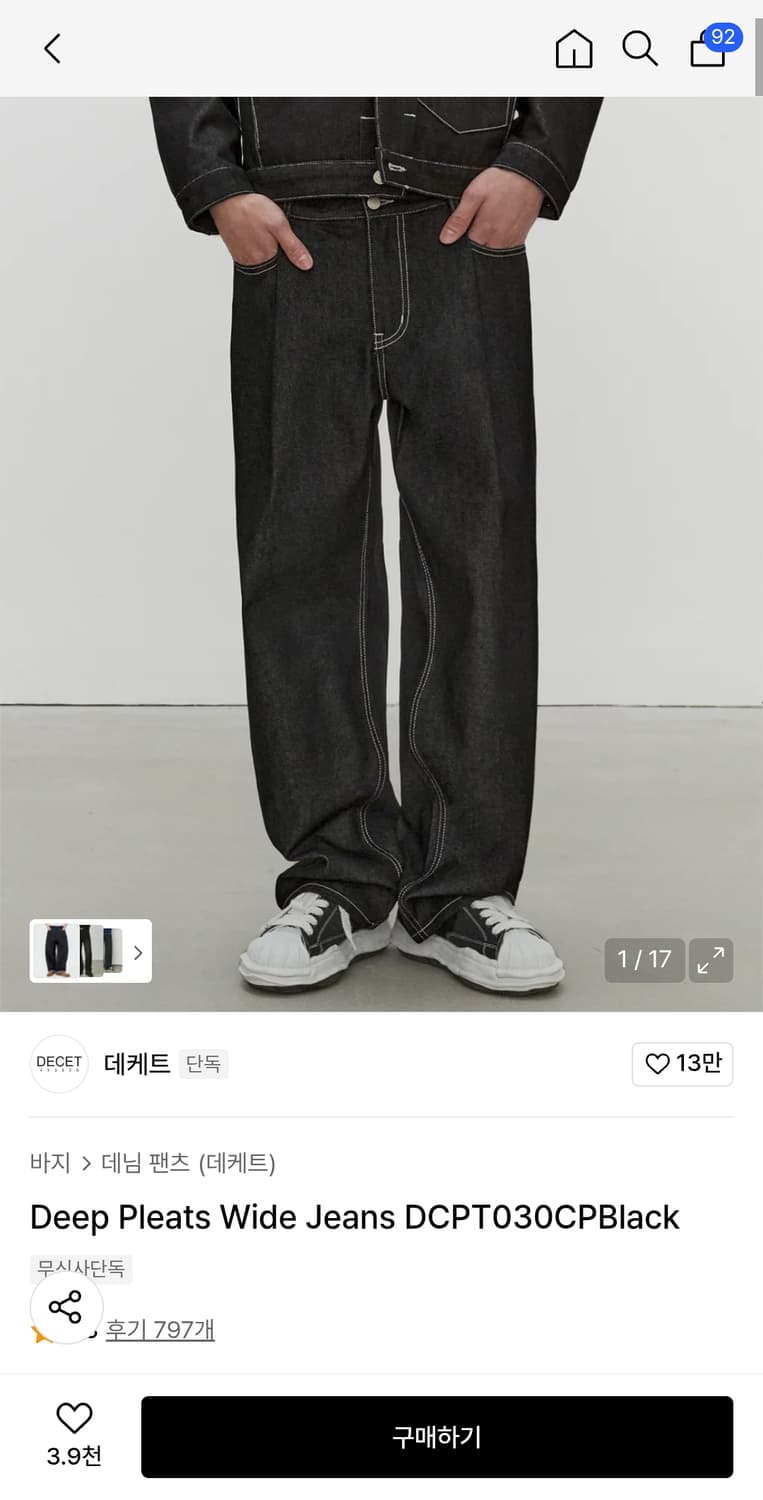
Task: Tap the 무신사단독 exclusive badge
Action: tap(81, 1269)
